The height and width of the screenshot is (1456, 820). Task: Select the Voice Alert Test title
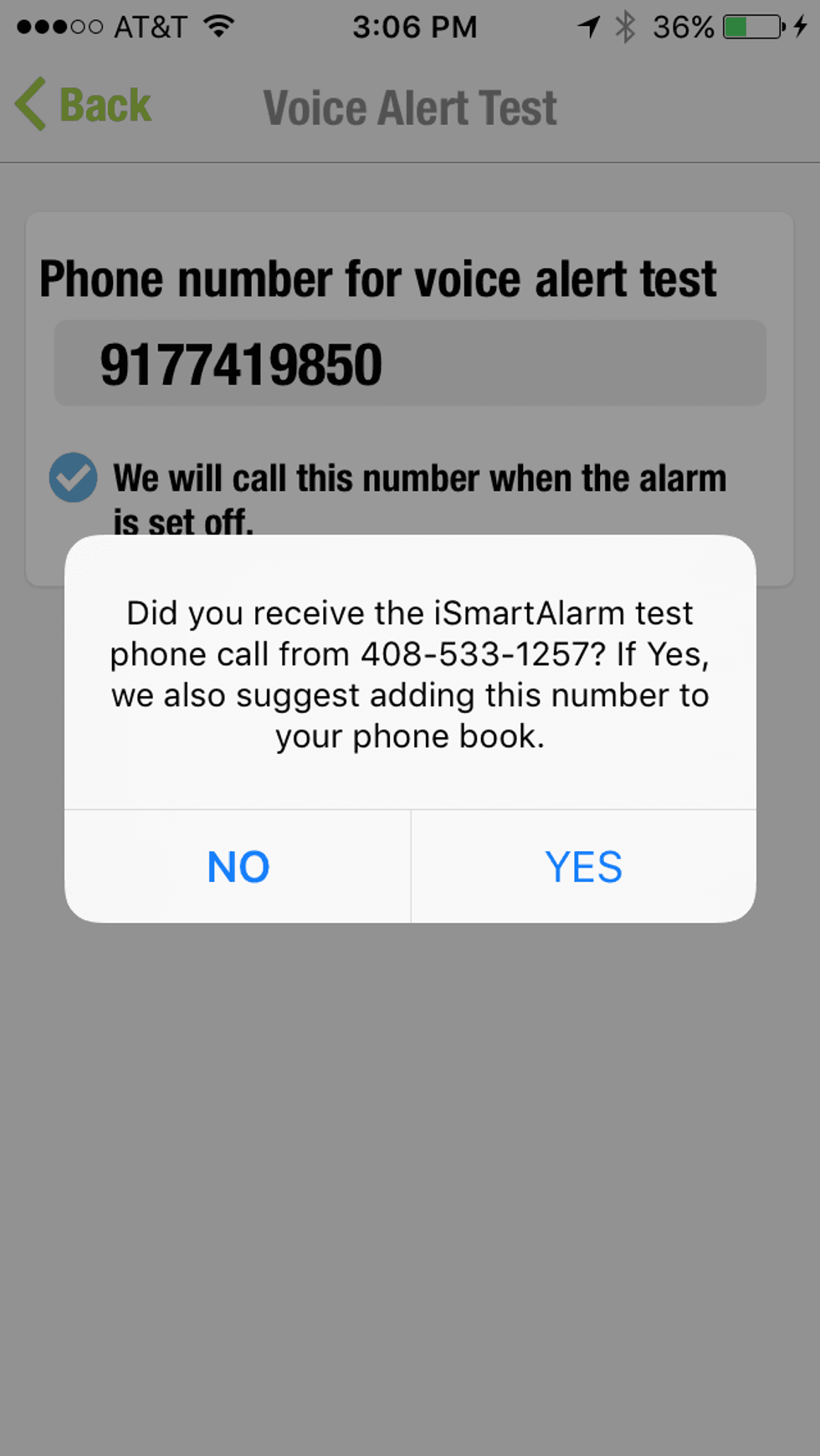click(410, 107)
